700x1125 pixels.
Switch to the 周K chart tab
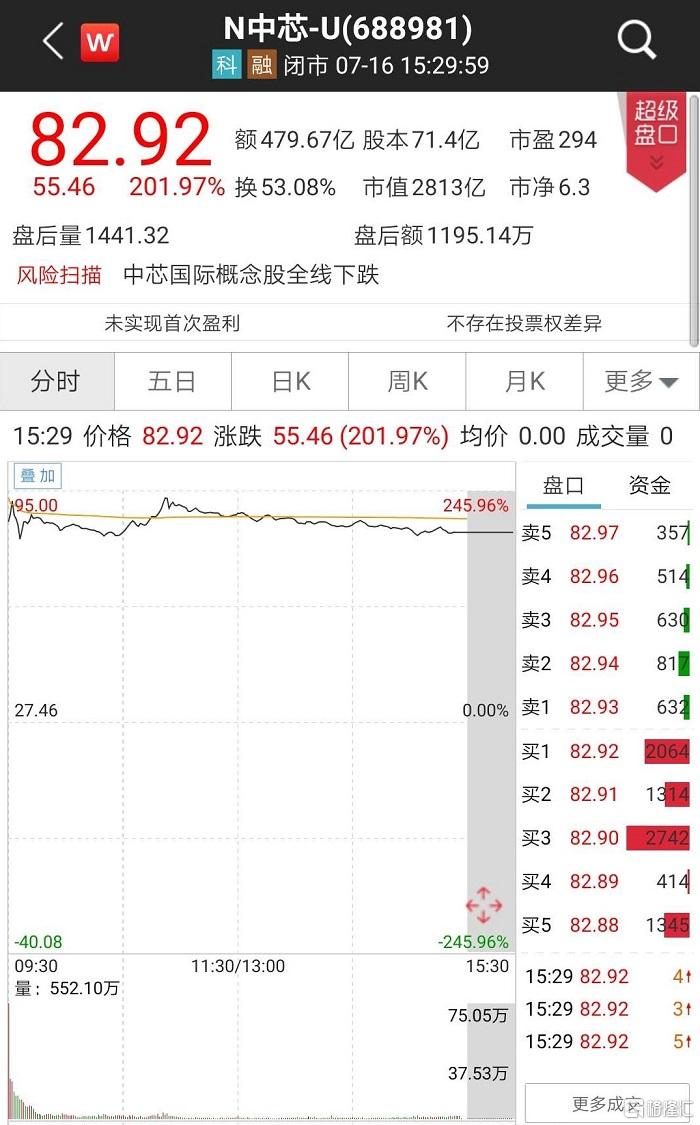[407, 381]
